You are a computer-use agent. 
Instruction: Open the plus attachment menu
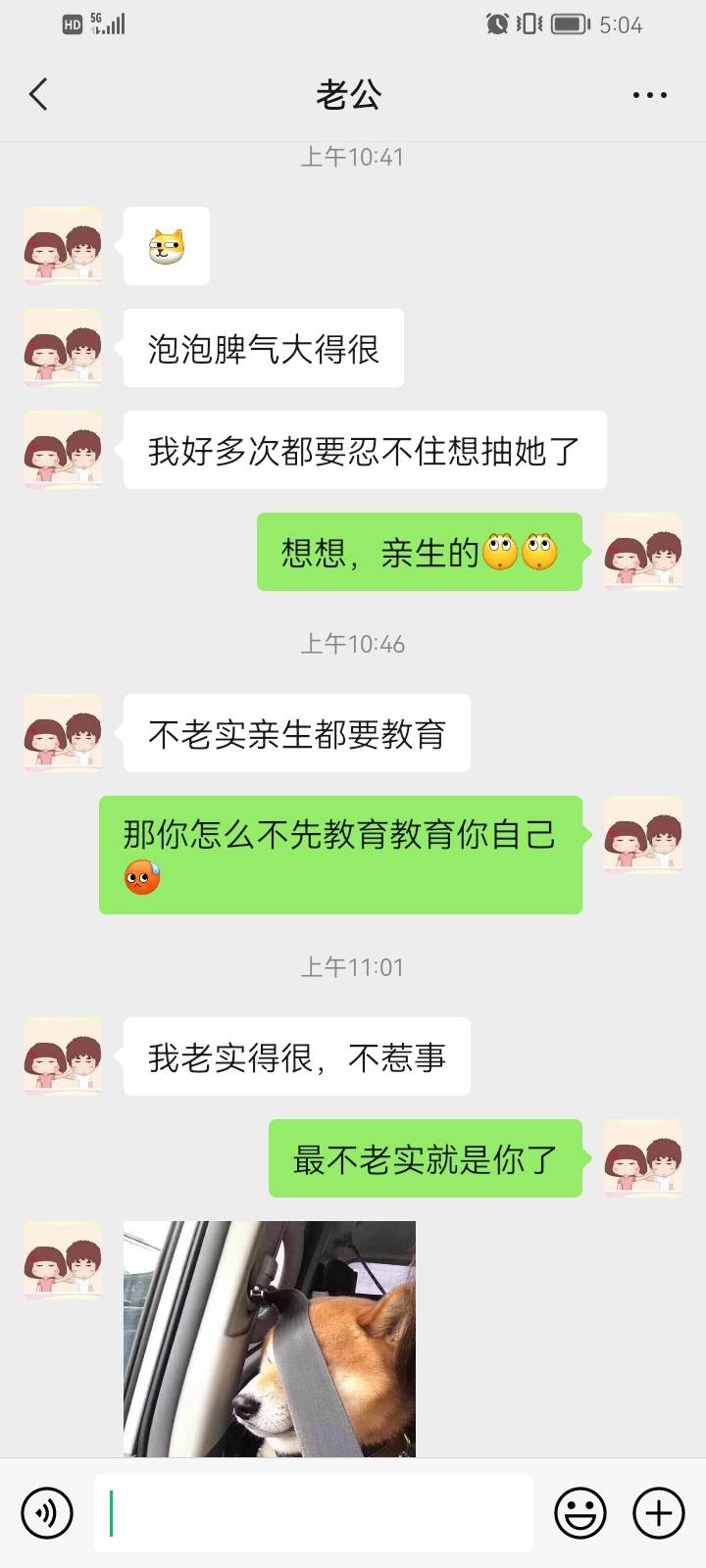658,1512
